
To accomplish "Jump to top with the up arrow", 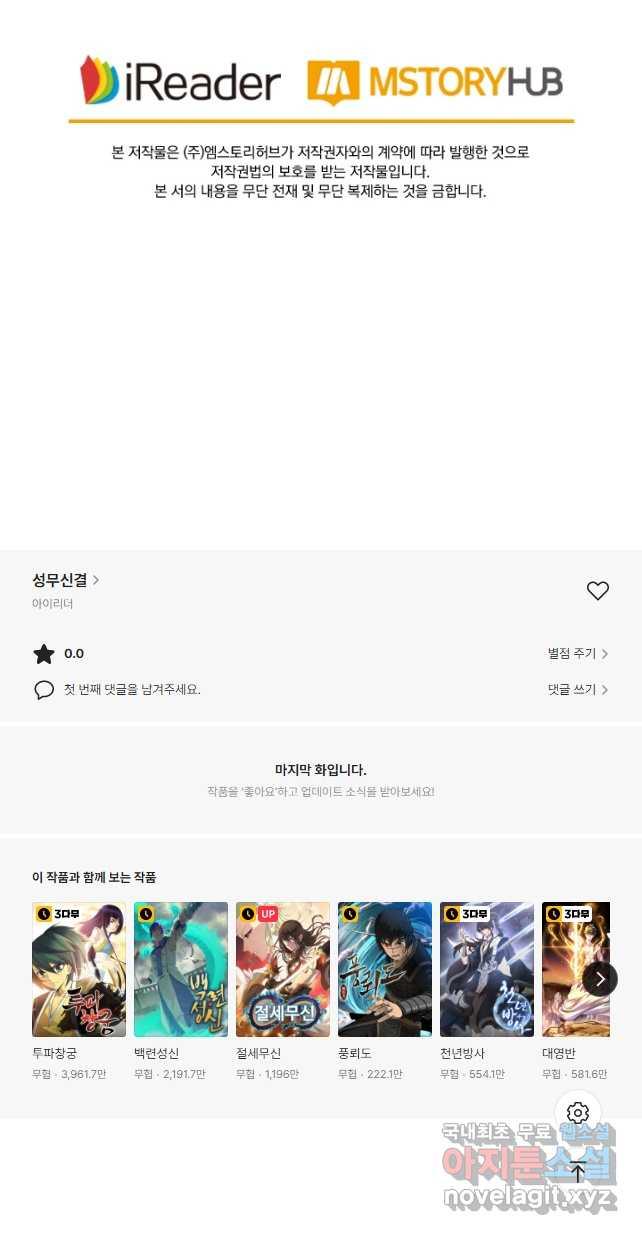I will click(x=578, y=1172).
